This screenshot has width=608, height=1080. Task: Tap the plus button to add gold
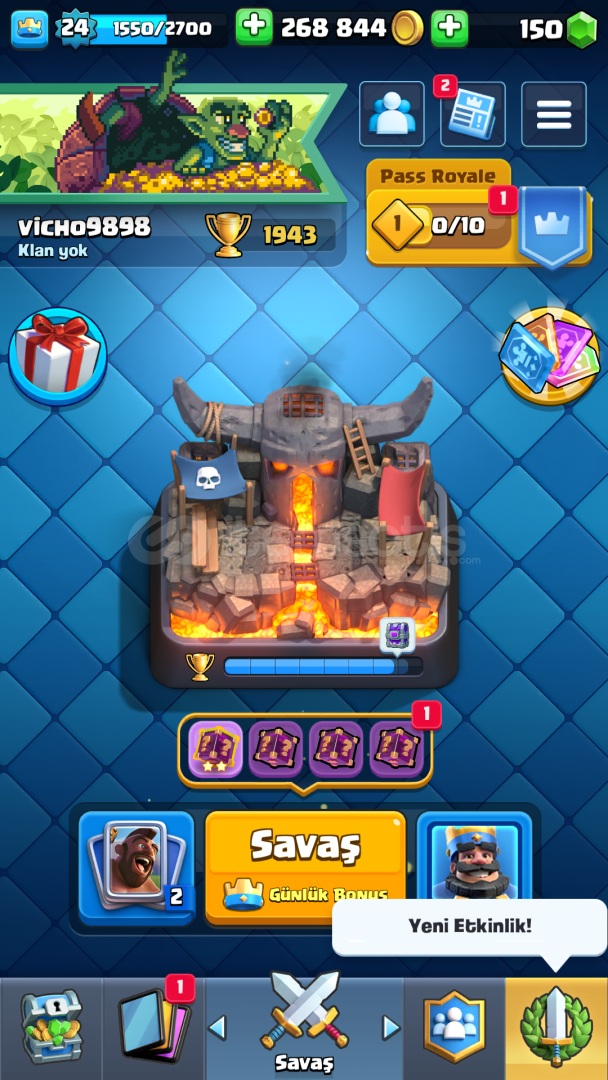(x=254, y=28)
